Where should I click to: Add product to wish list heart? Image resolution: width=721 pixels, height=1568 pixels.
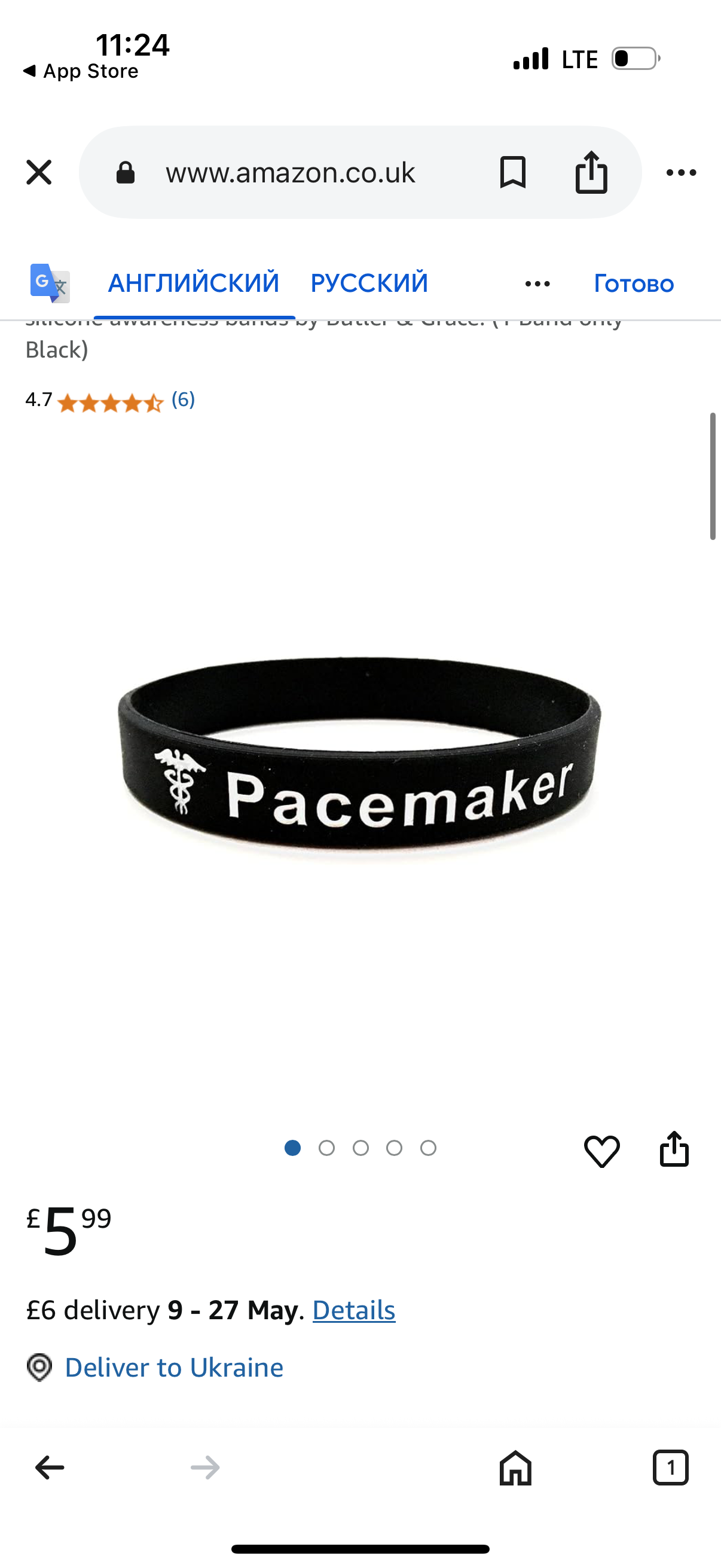point(602,1151)
